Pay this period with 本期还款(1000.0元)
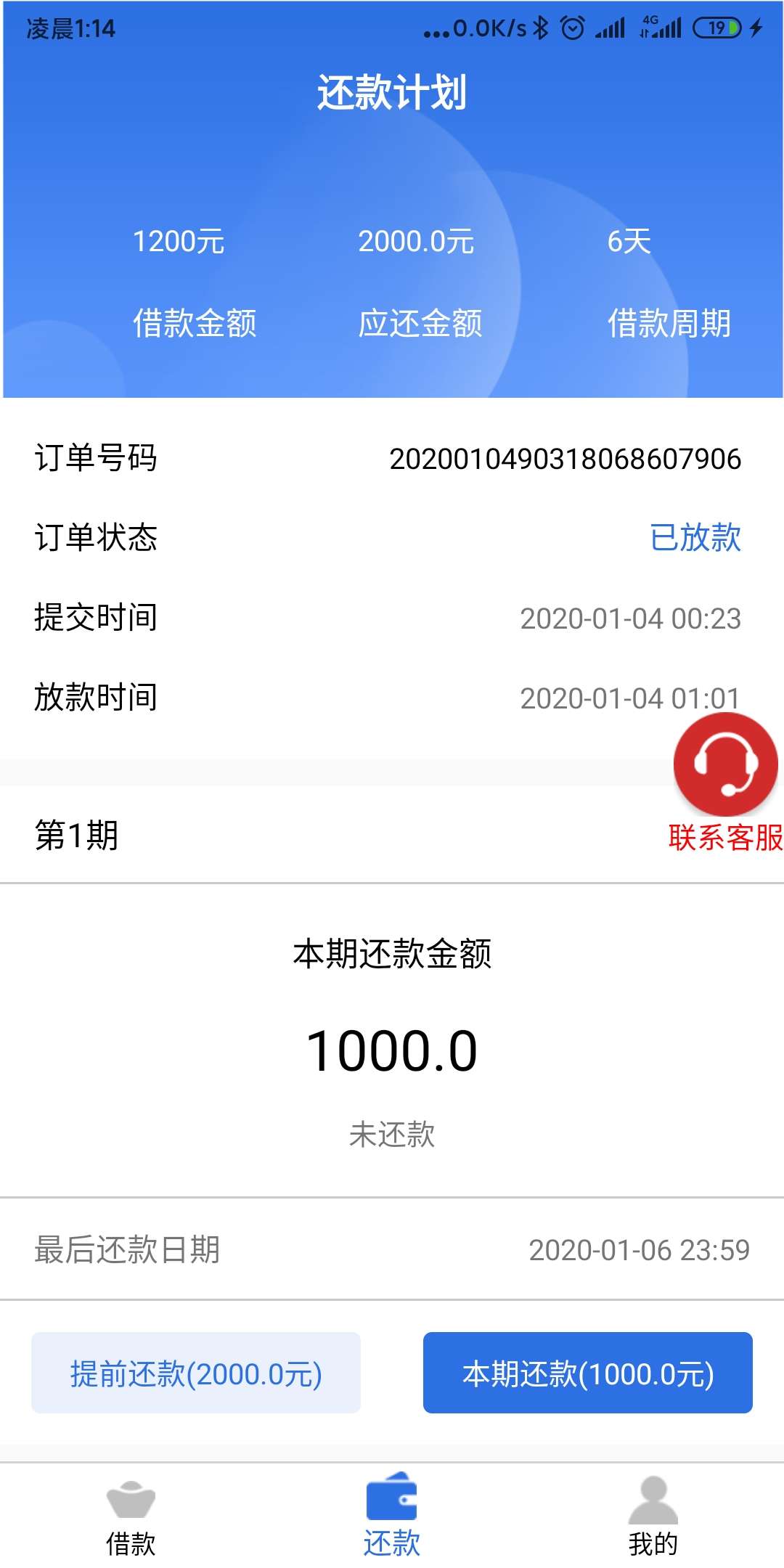Image resolution: width=784 pixels, height=1568 pixels. (x=588, y=1373)
